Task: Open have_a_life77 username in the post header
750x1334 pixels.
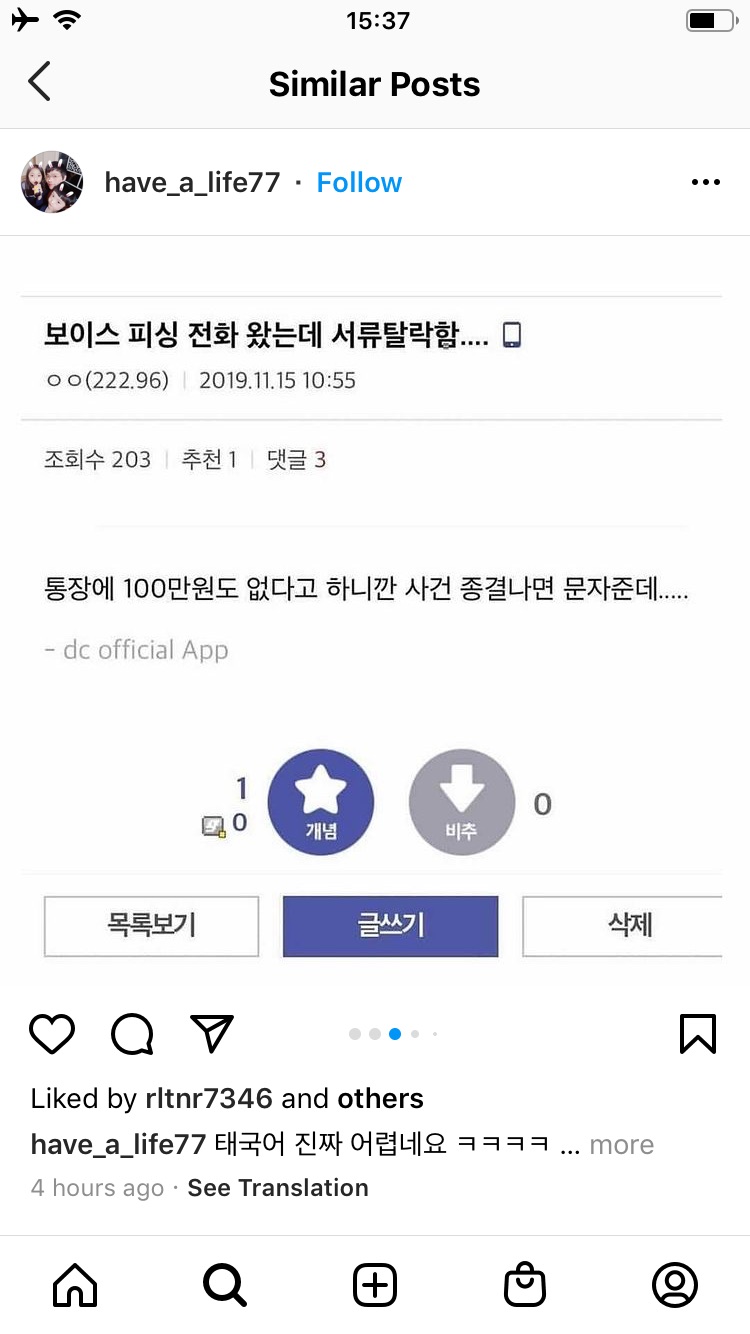Action: coord(192,182)
